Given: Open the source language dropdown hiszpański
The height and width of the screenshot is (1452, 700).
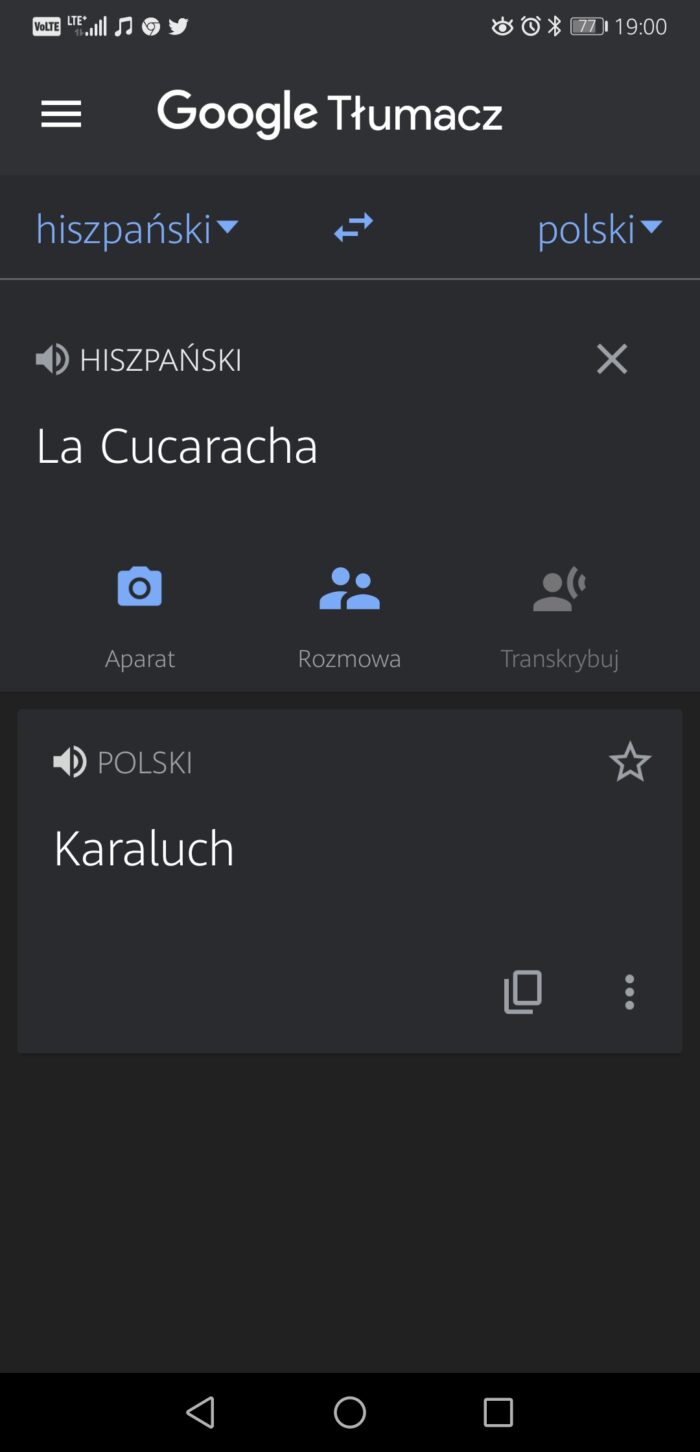Looking at the screenshot, I should click(137, 229).
